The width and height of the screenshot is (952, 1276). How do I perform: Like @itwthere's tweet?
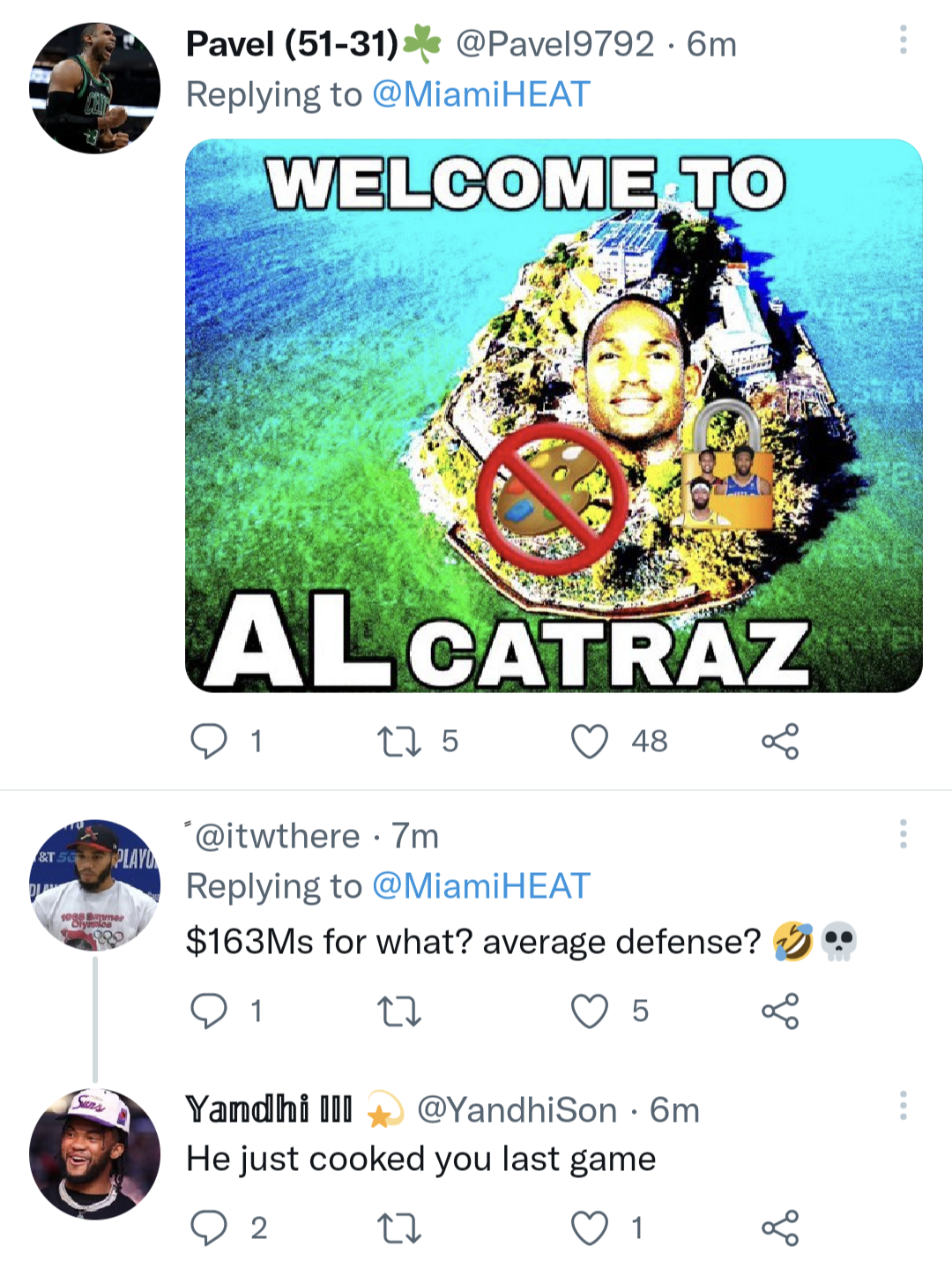point(590,1011)
